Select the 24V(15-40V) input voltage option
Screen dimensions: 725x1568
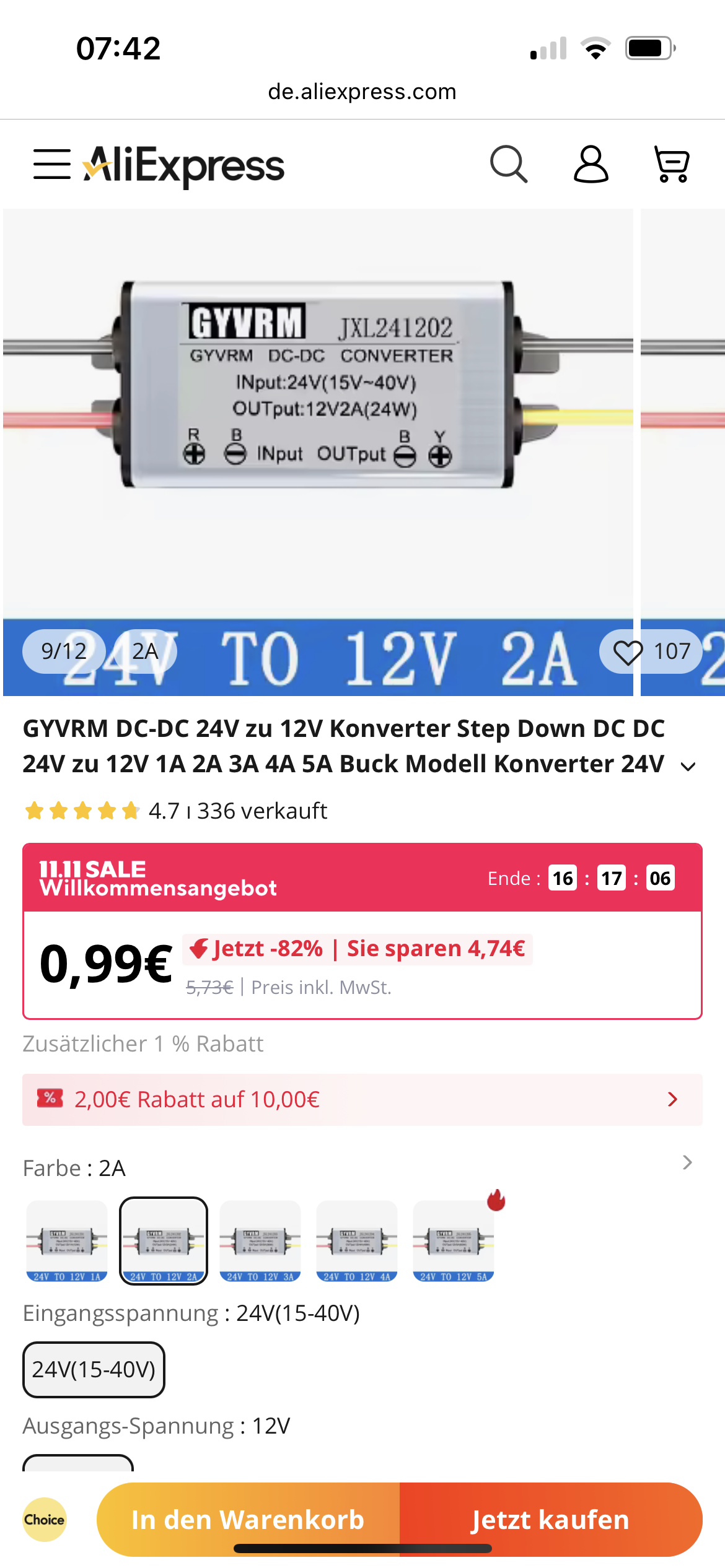pyautogui.click(x=94, y=1369)
